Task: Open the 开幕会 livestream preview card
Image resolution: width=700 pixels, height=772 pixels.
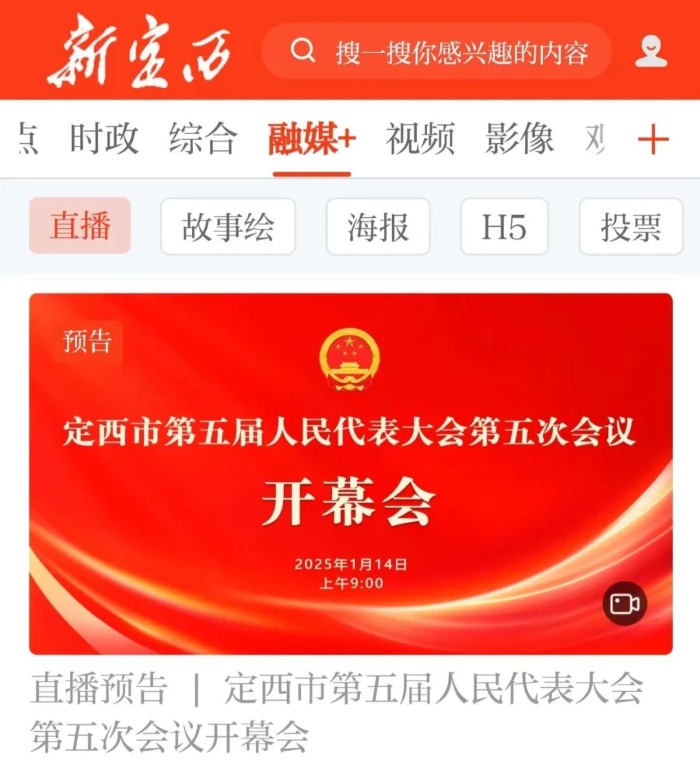Action: click(x=350, y=473)
